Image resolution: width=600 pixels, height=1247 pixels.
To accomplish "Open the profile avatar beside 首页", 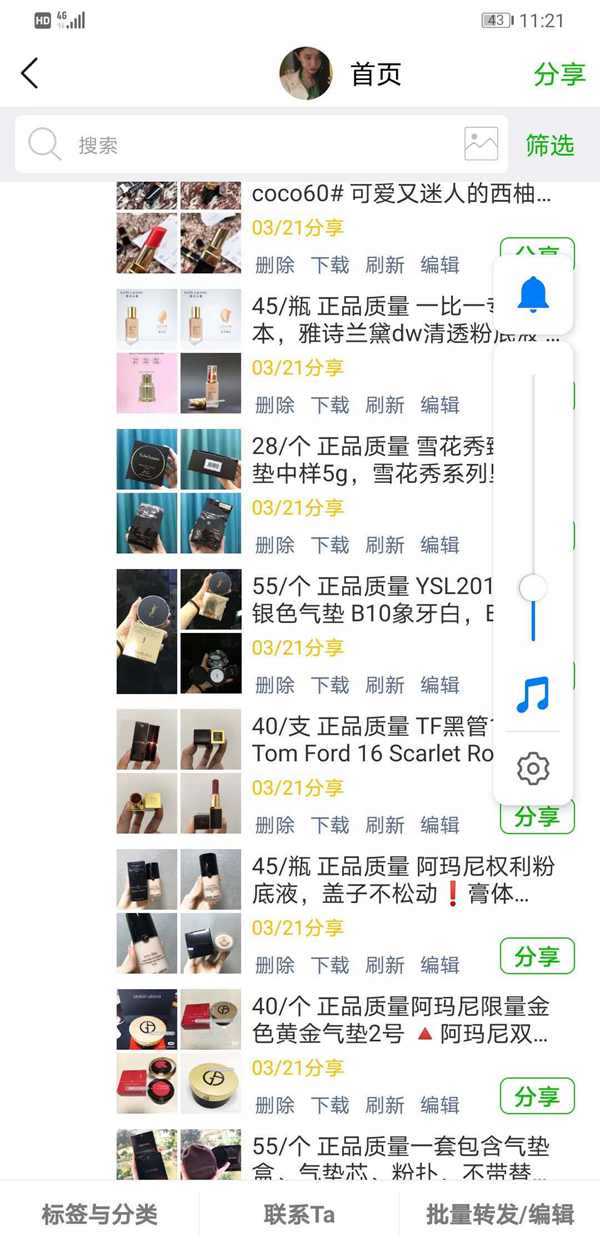I will coord(306,74).
